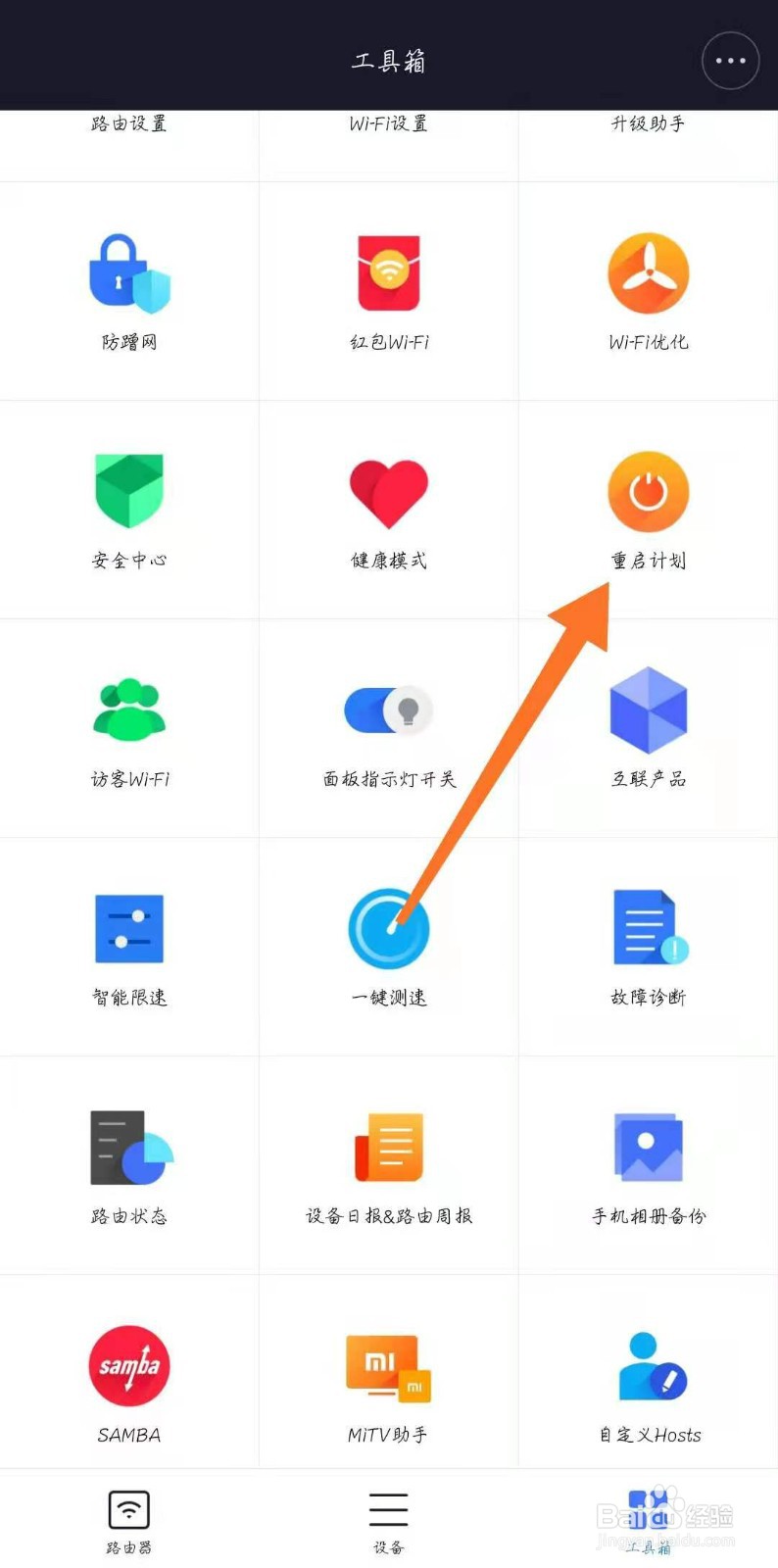The width and height of the screenshot is (778, 1568).
Task: Open 路由设置 router settings
Action: pyautogui.click(x=129, y=123)
